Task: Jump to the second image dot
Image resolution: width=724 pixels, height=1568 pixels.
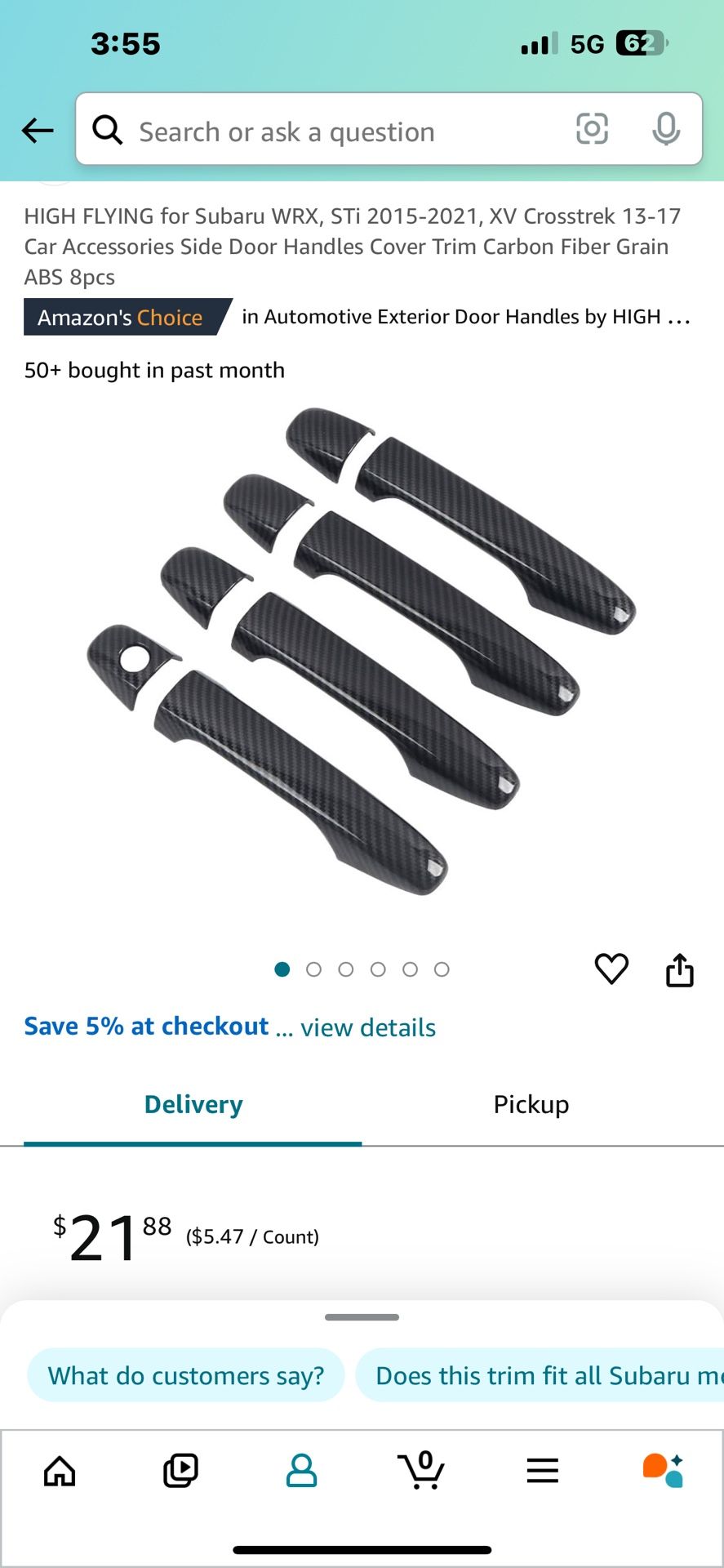Action: [x=313, y=969]
